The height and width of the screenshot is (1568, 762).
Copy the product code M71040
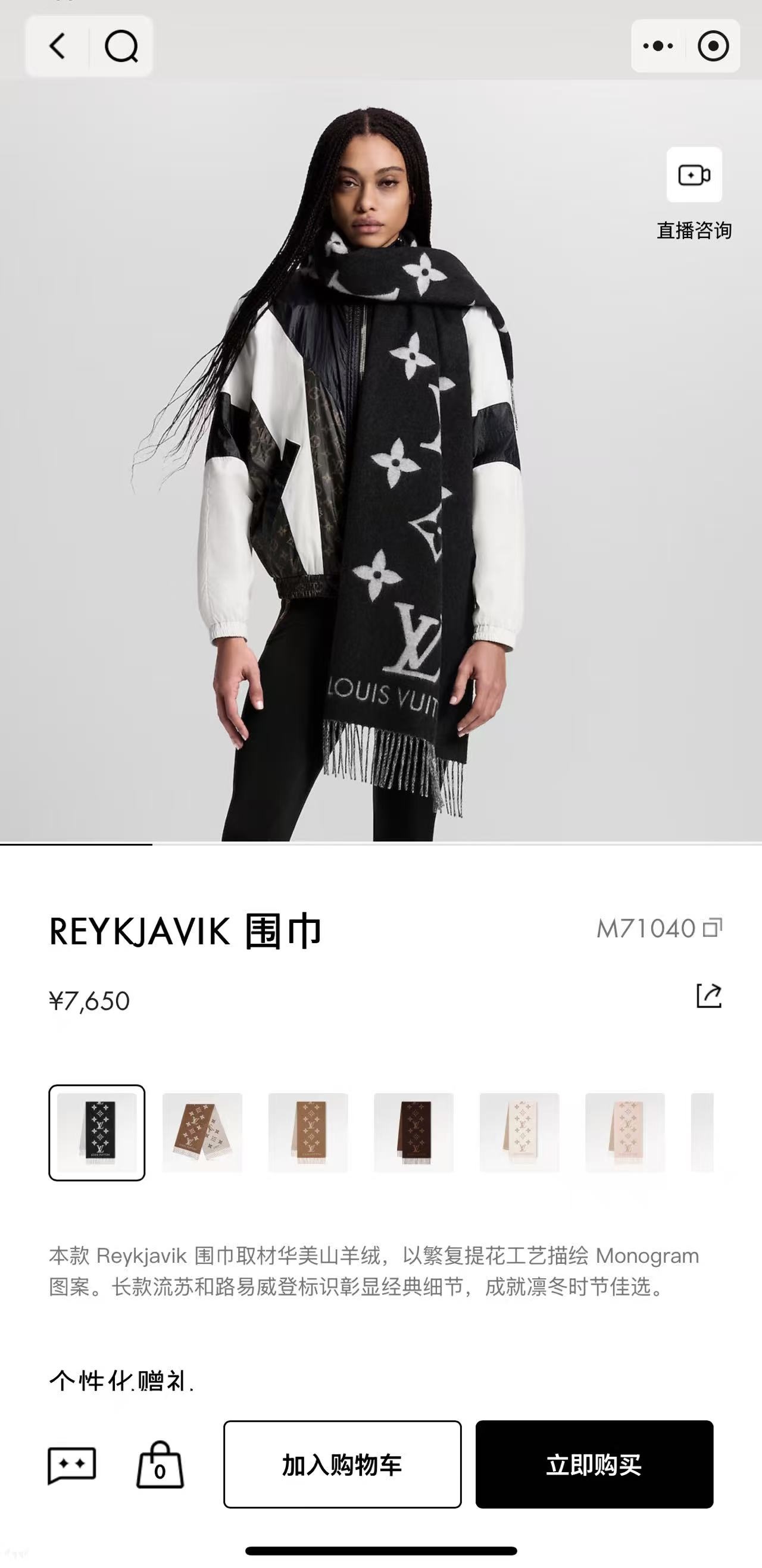point(712,928)
